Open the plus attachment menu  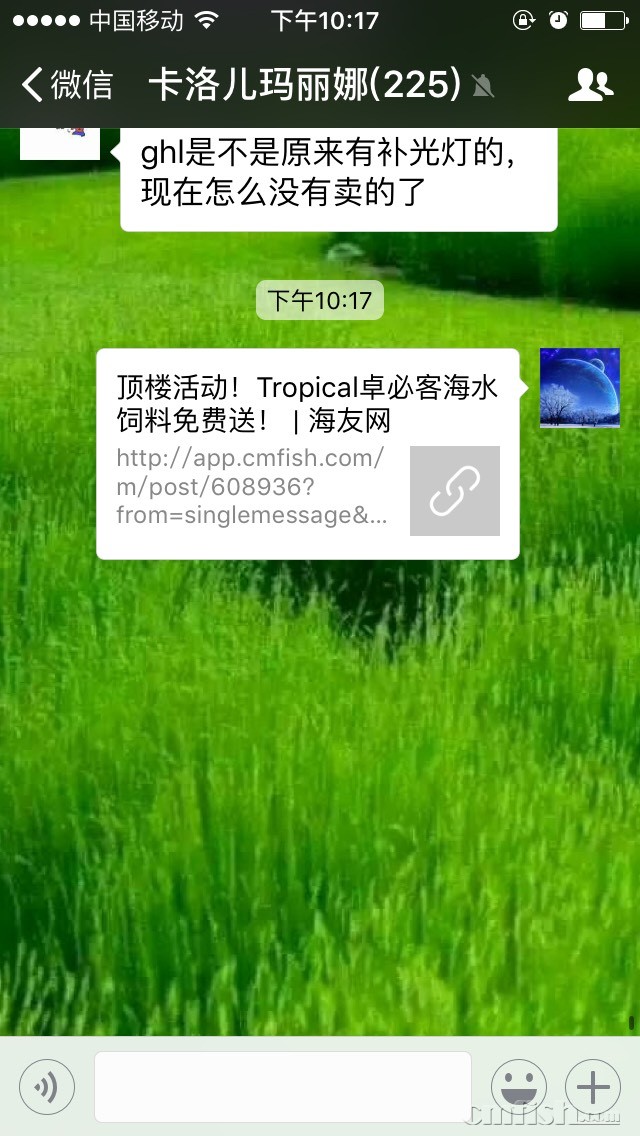(593, 1086)
